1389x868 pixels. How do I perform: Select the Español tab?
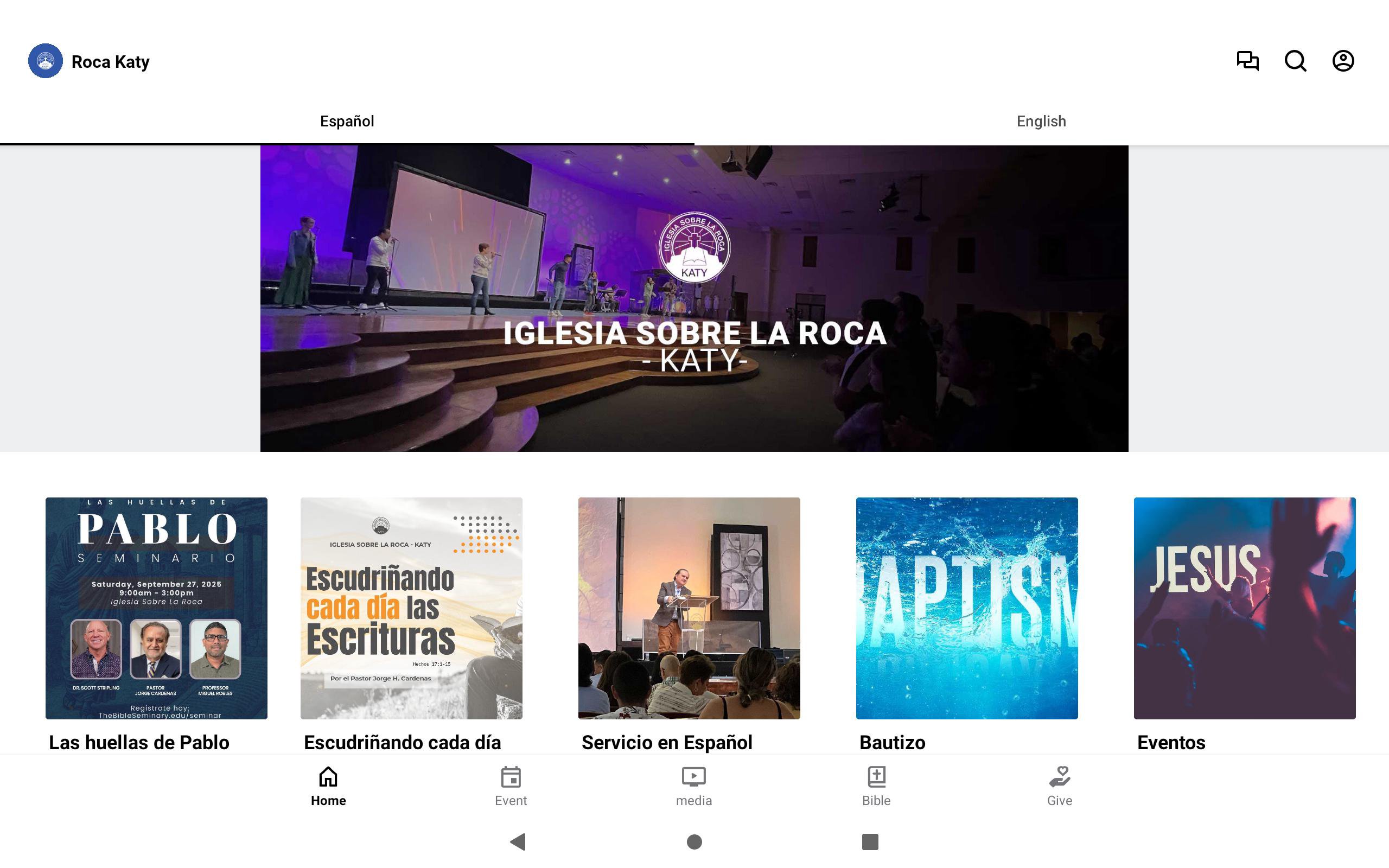[x=347, y=121]
